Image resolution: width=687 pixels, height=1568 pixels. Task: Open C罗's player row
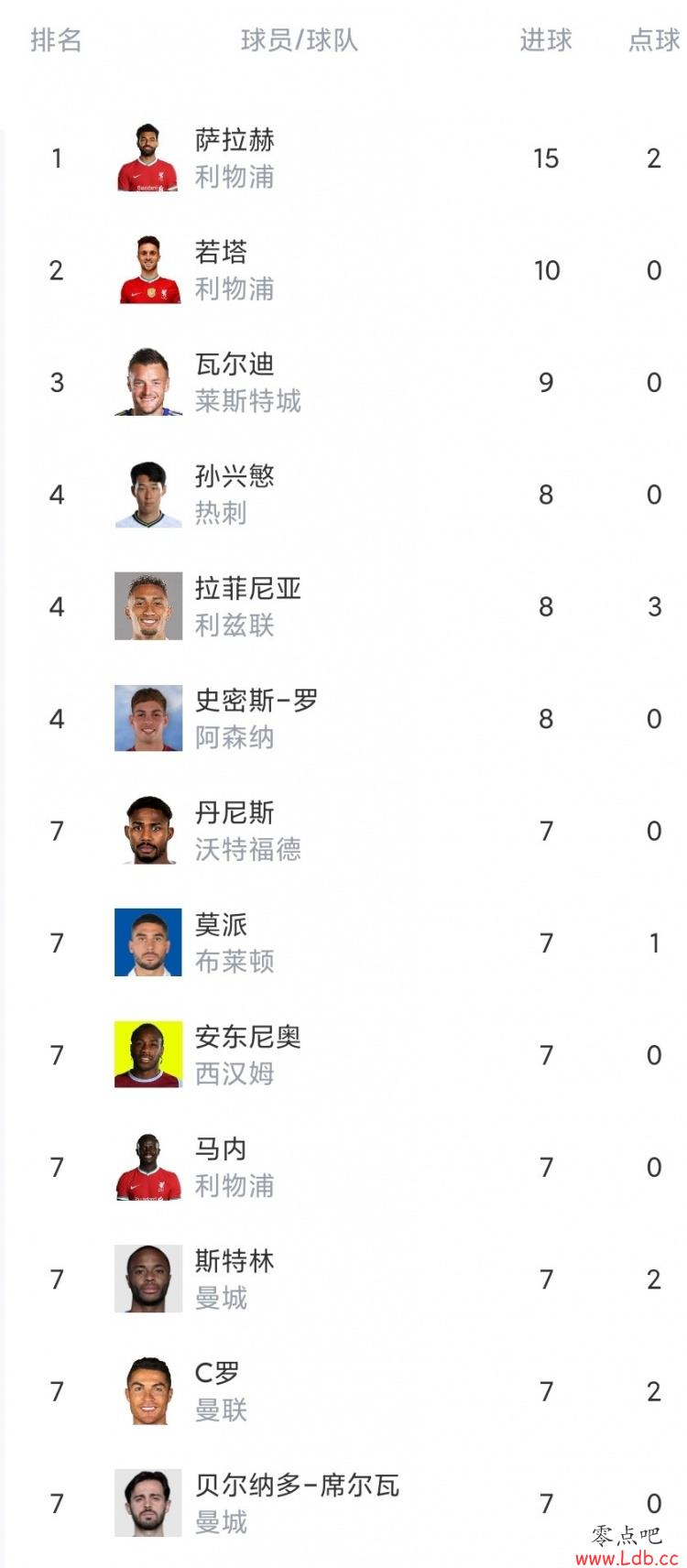343,1391
